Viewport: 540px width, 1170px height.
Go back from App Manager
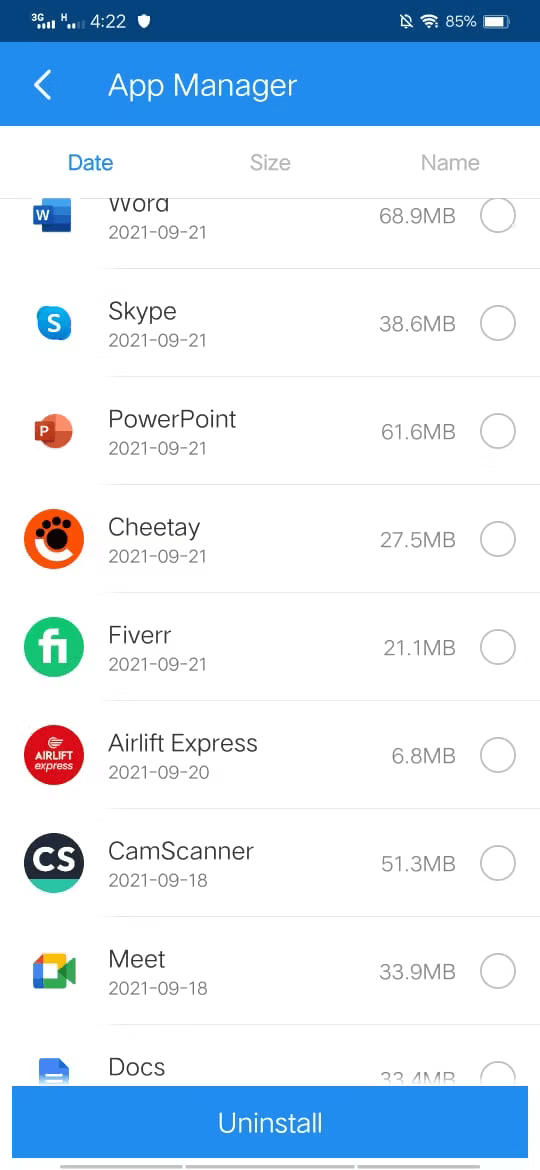[43, 85]
